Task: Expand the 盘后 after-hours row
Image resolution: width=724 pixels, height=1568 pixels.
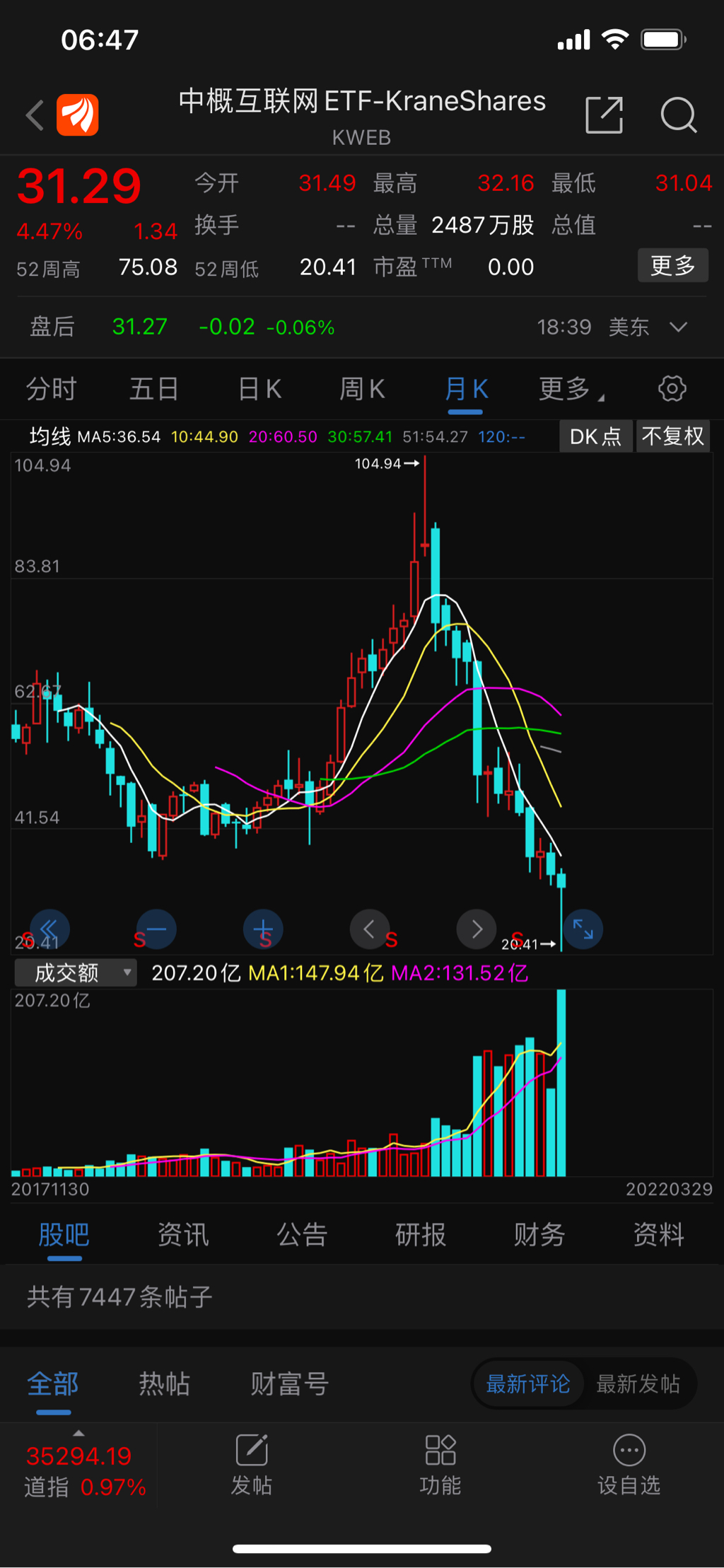Action: pyautogui.click(x=678, y=327)
